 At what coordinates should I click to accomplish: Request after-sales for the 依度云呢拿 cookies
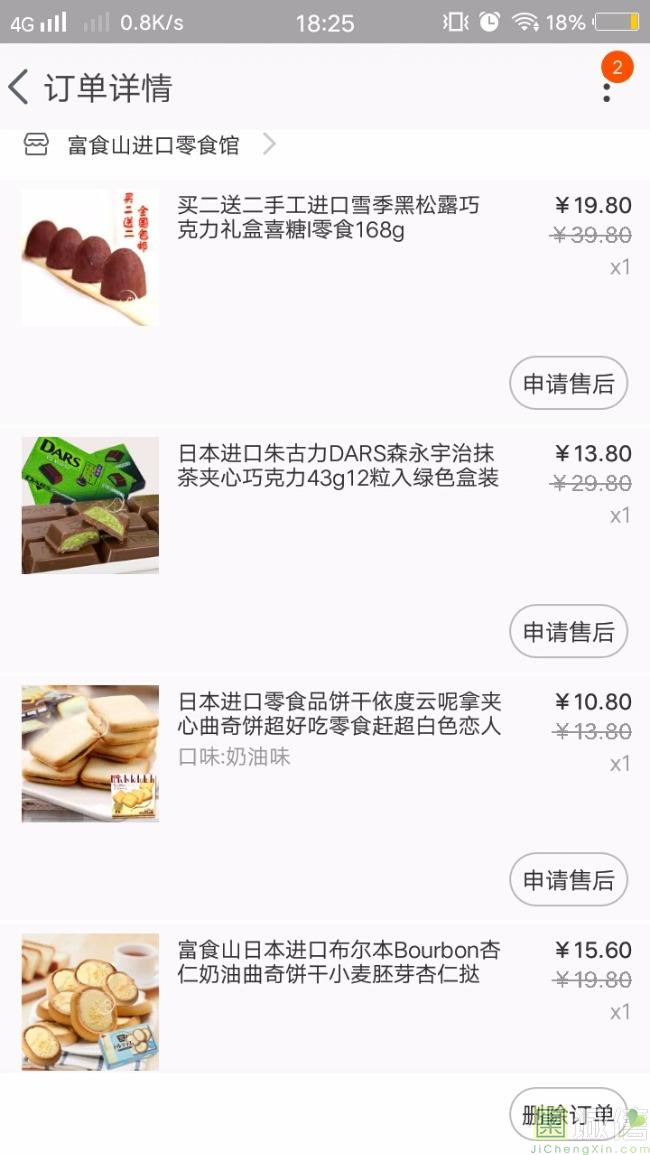(x=568, y=880)
